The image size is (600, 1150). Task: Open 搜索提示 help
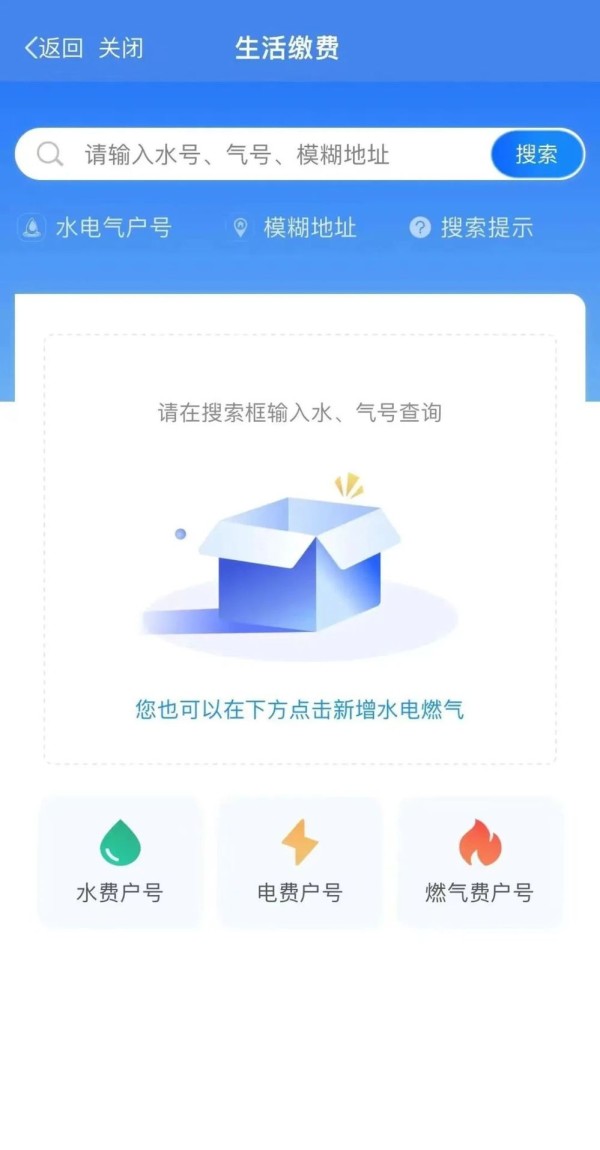[471, 228]
